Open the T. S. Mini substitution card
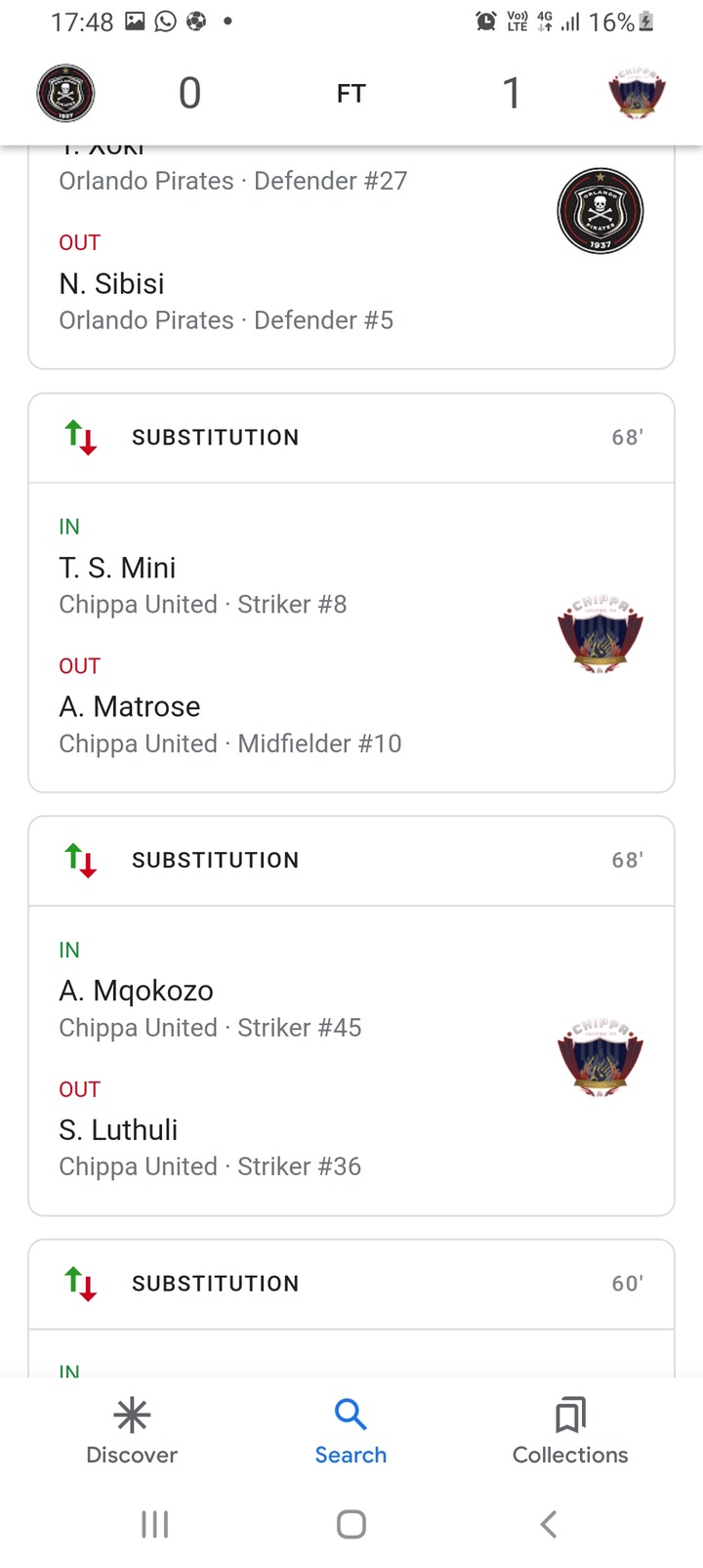Screen dimensions: 703x1568 (351, 592)
